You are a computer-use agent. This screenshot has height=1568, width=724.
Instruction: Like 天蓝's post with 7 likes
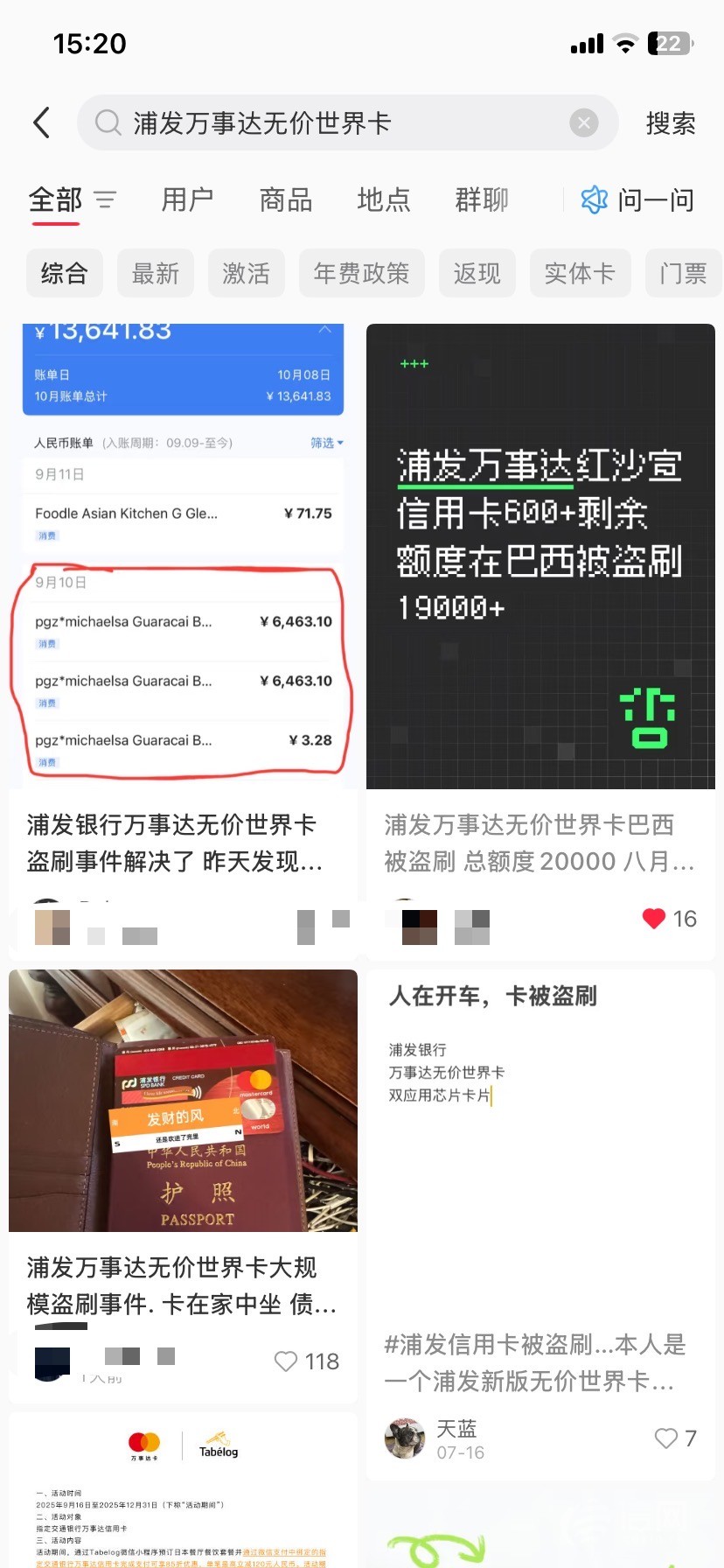666,1438
